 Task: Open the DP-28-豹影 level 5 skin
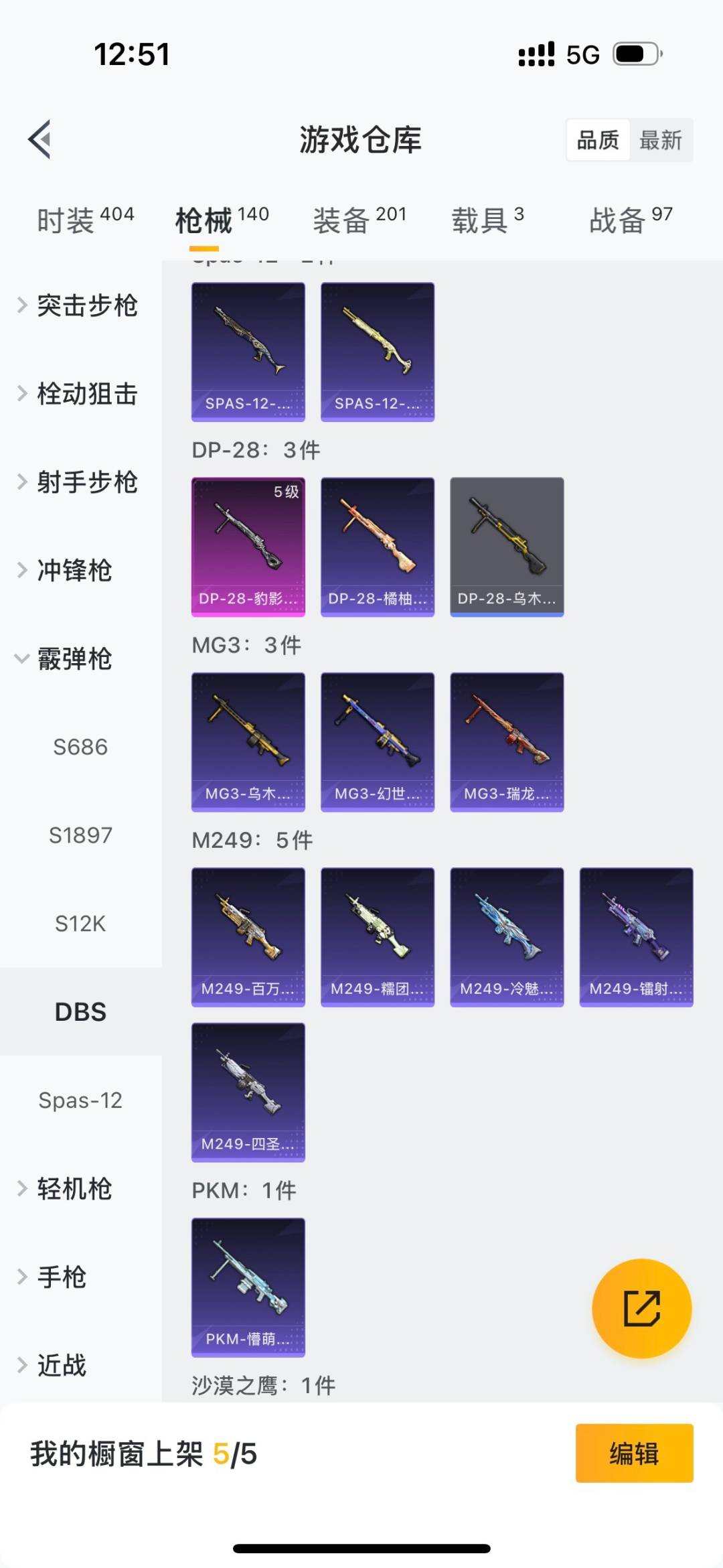point(248,547)
